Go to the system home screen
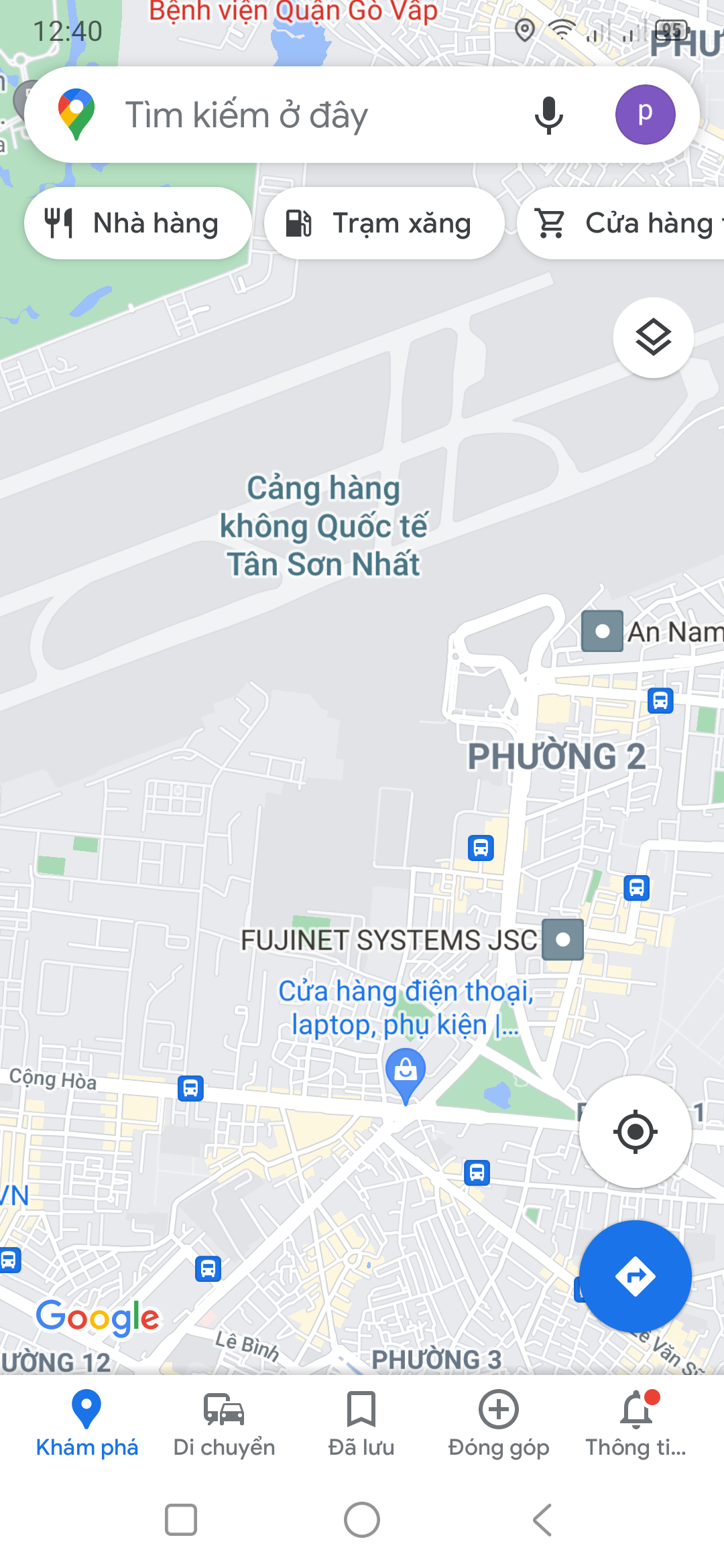The image size is (724, 1568). pos(362,1519)
